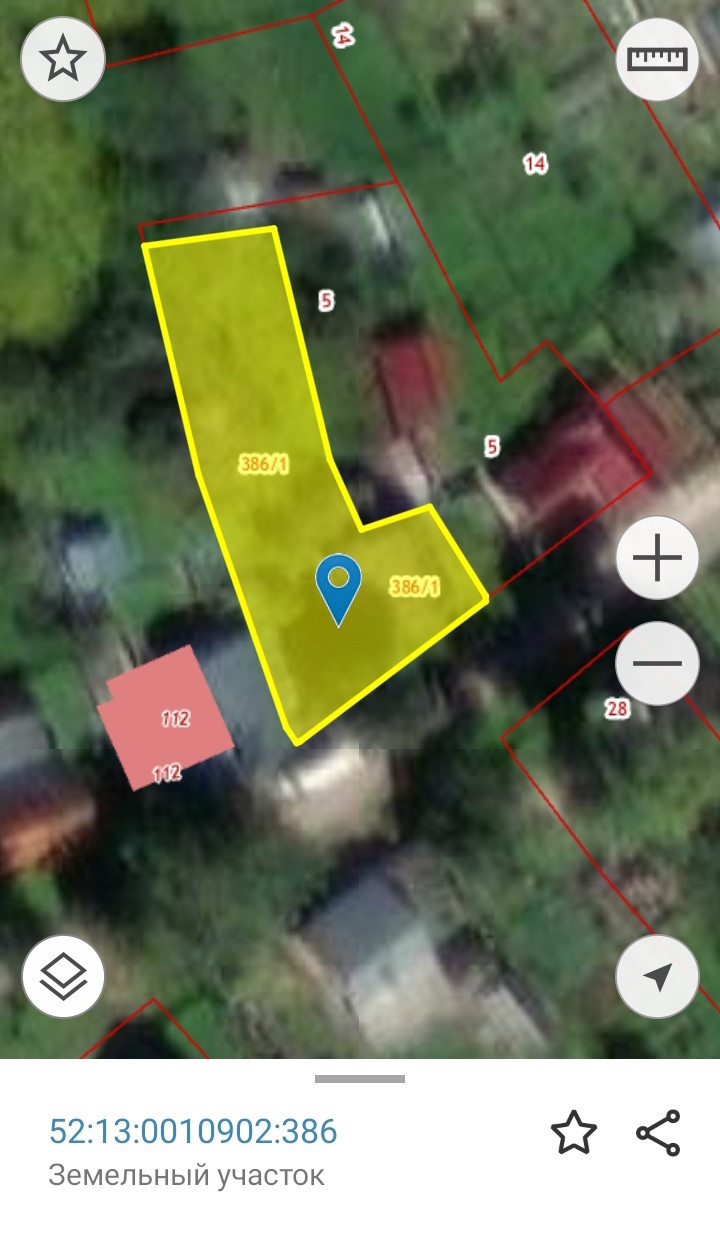Share the land parcel information

click(658, 1133)
